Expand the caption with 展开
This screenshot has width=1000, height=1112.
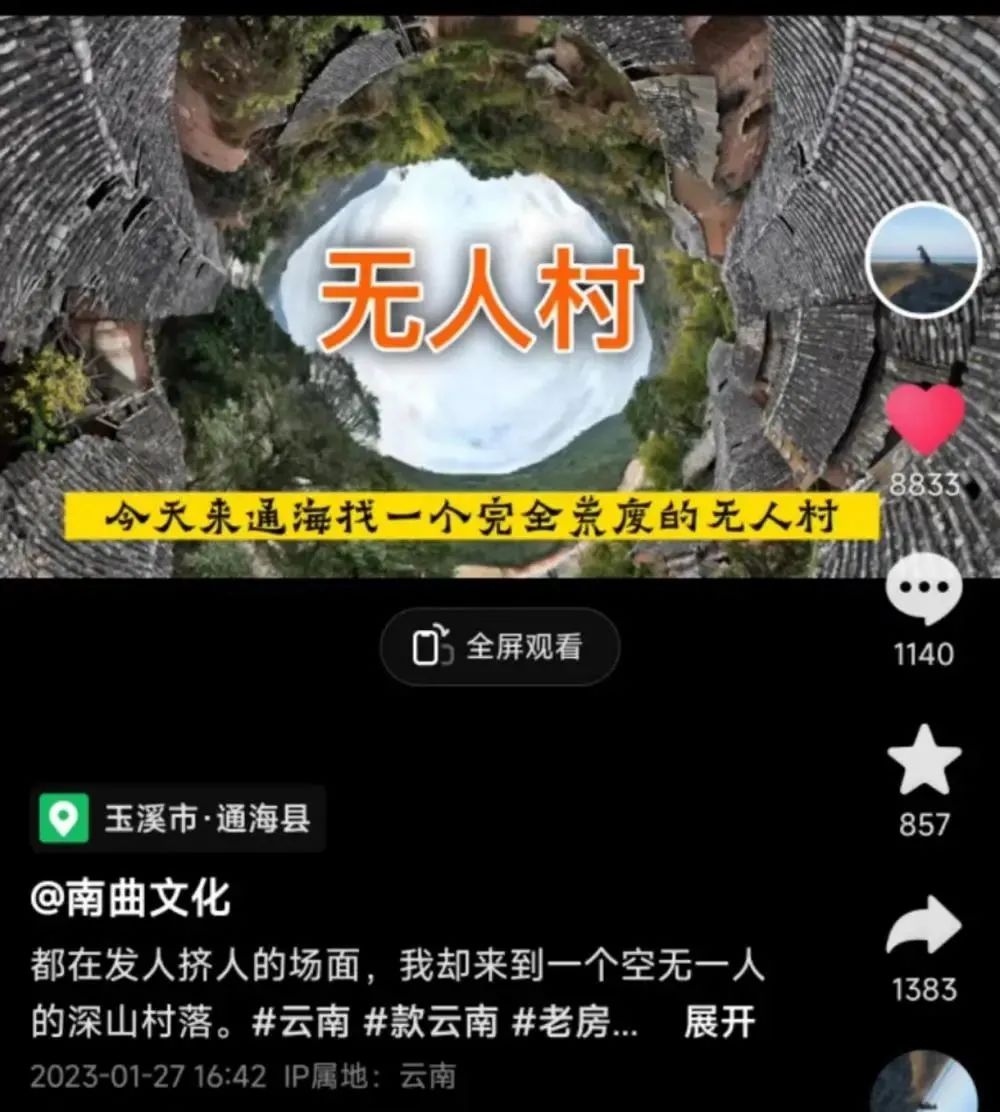point(719,1022)
